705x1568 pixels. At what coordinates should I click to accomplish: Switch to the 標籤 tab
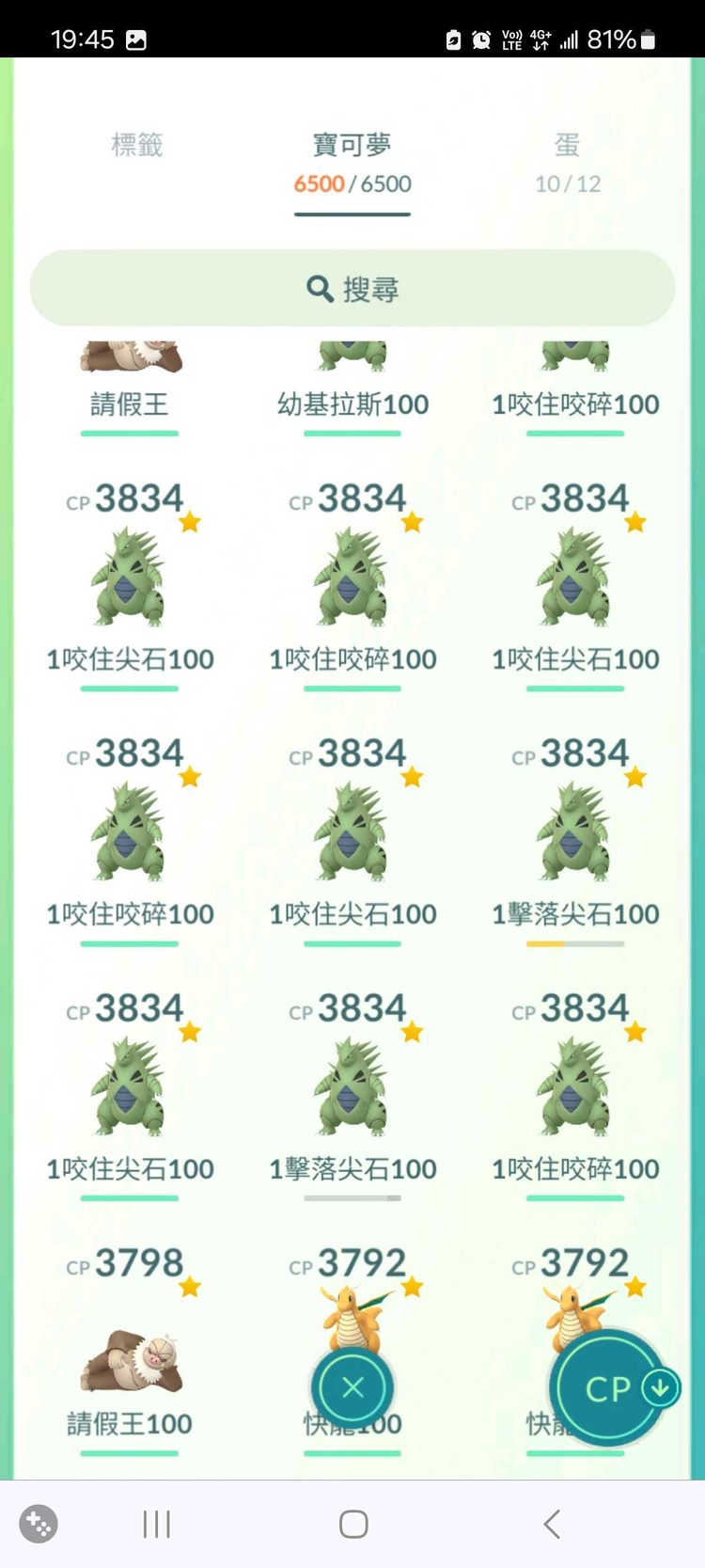137,146
